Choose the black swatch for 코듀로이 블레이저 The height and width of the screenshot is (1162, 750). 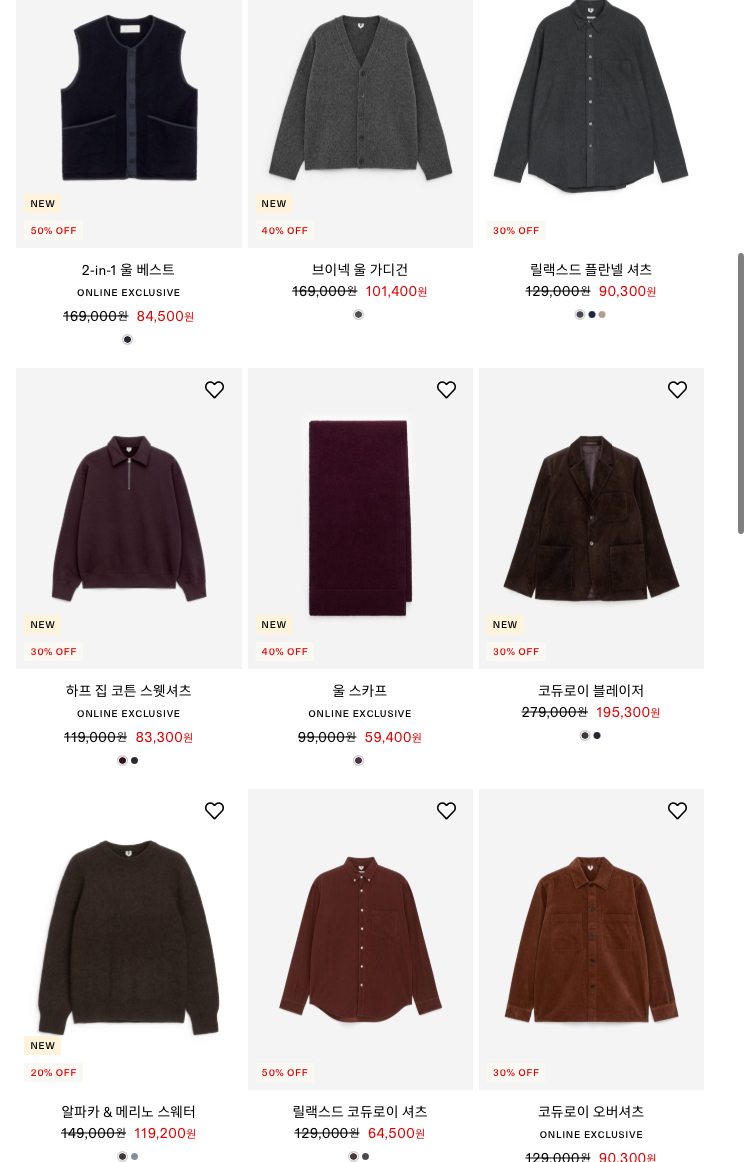click(597, 735)
